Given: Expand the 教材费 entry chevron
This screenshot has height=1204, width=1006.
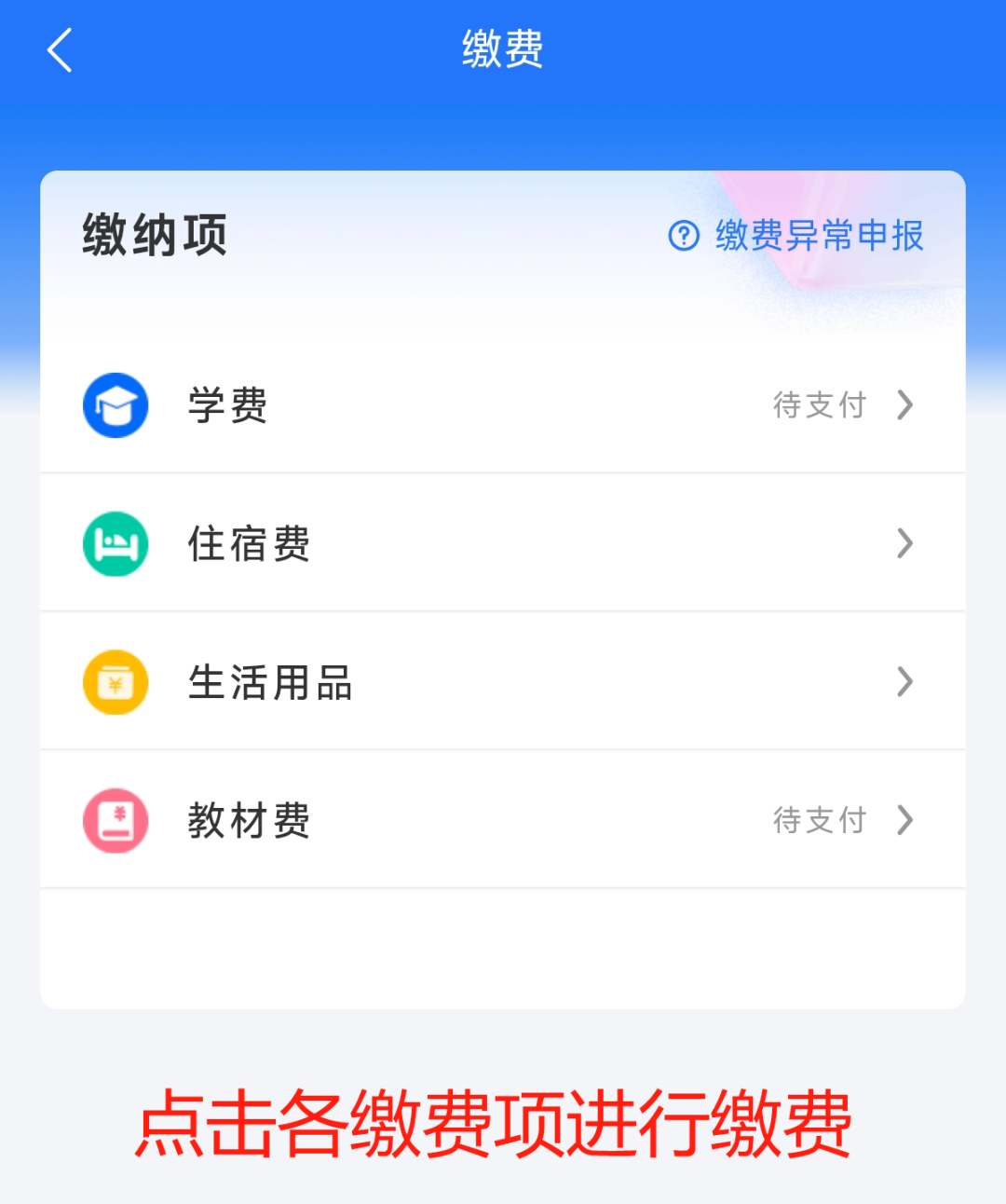Looking at the screenshot, I should 904,820.
